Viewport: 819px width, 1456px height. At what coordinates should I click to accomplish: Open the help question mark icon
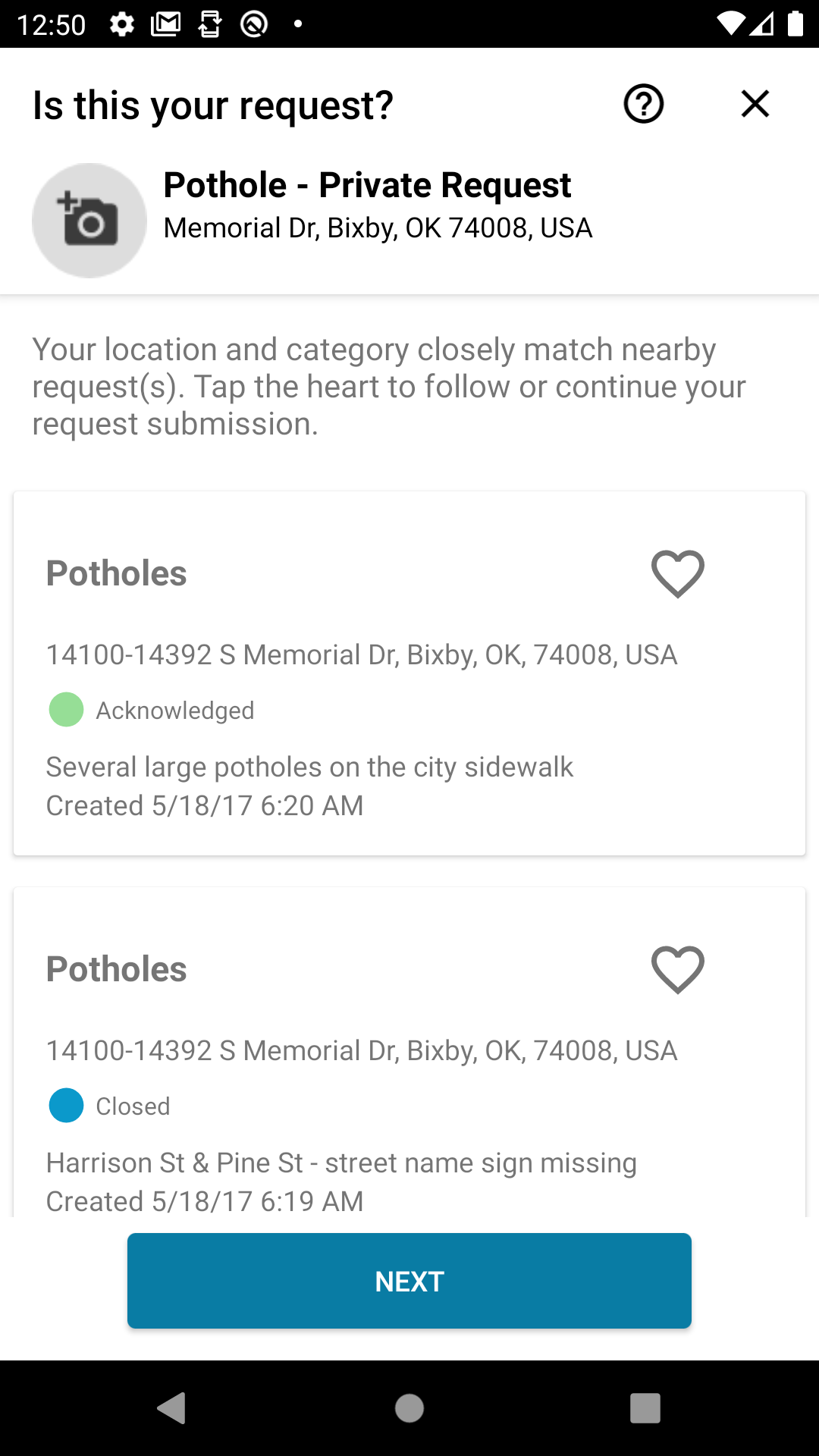point(644,104)
